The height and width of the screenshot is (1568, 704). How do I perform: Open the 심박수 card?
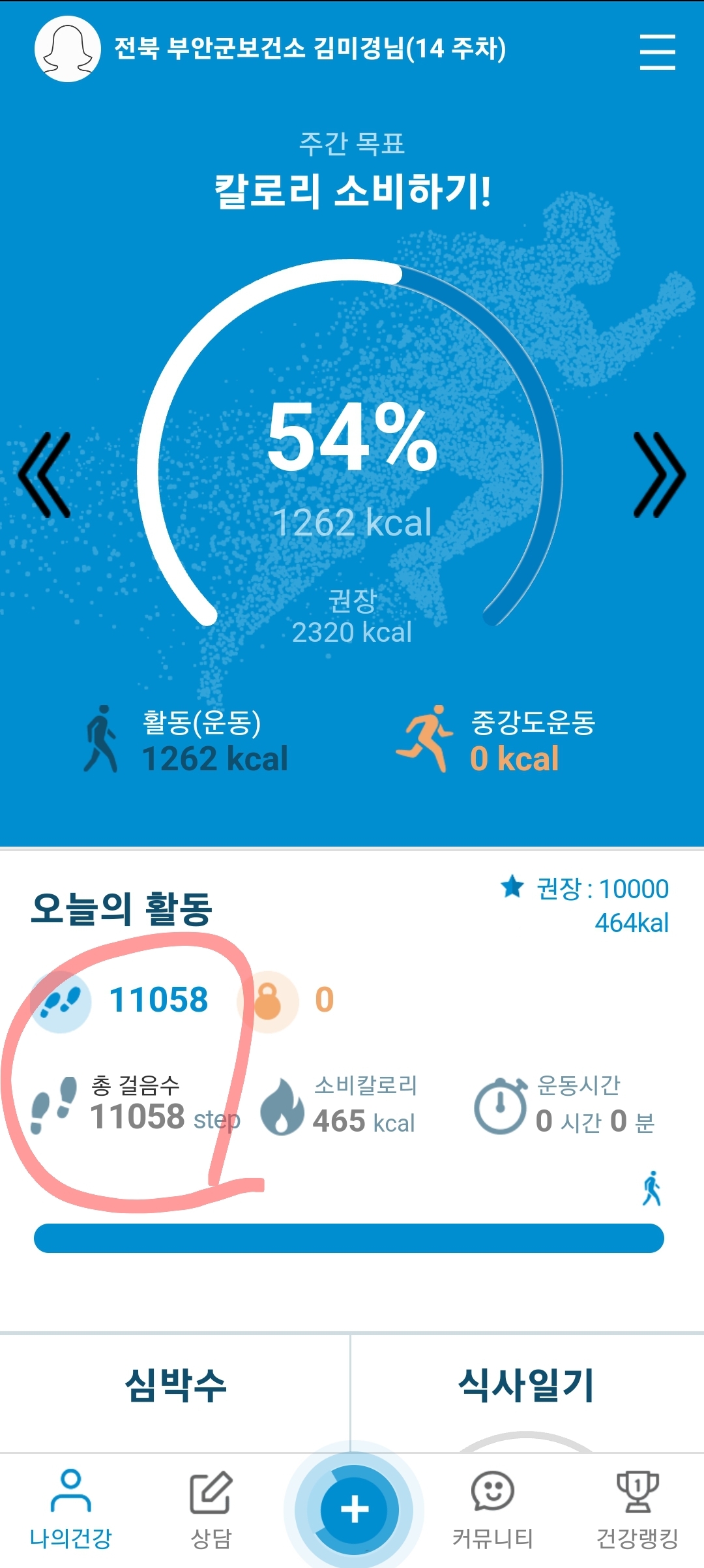pos(175,1385)
